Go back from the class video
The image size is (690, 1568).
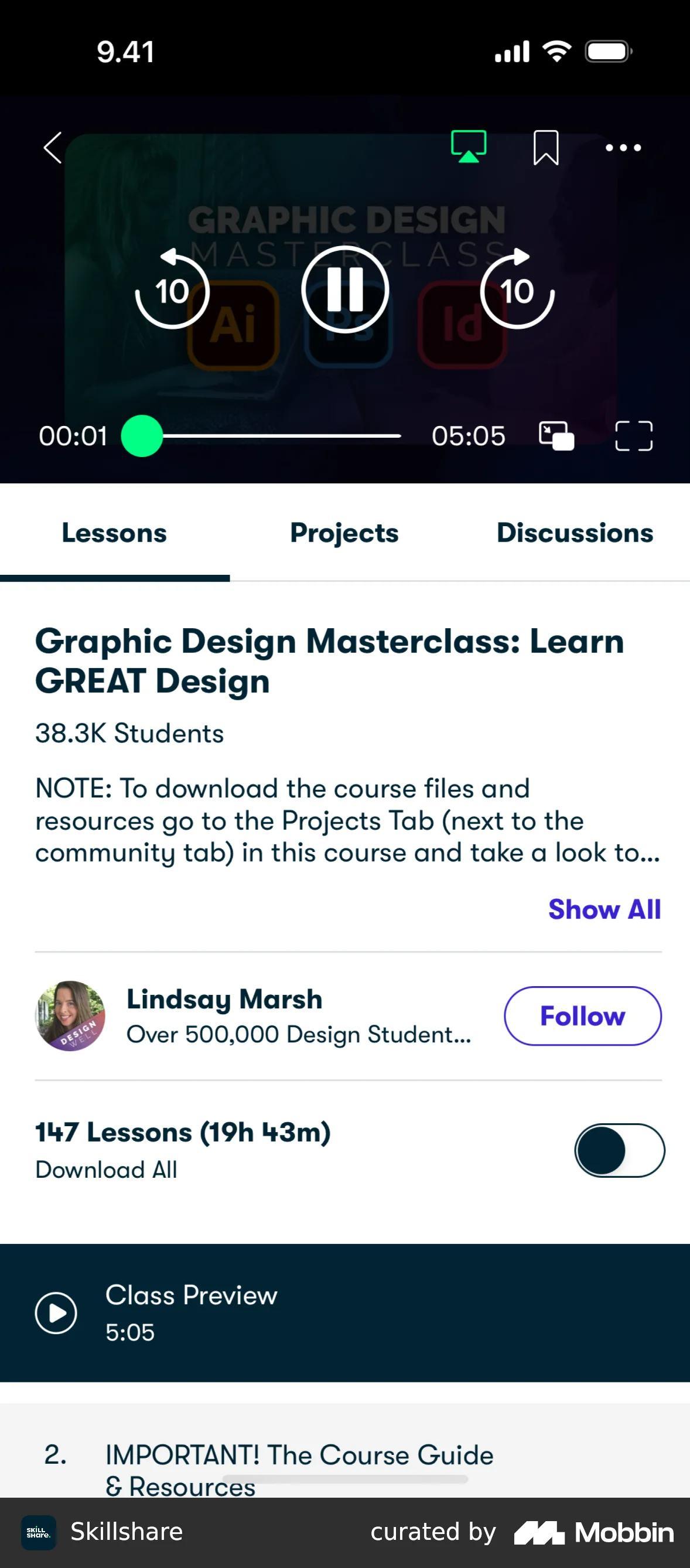(x=53, y=148)
